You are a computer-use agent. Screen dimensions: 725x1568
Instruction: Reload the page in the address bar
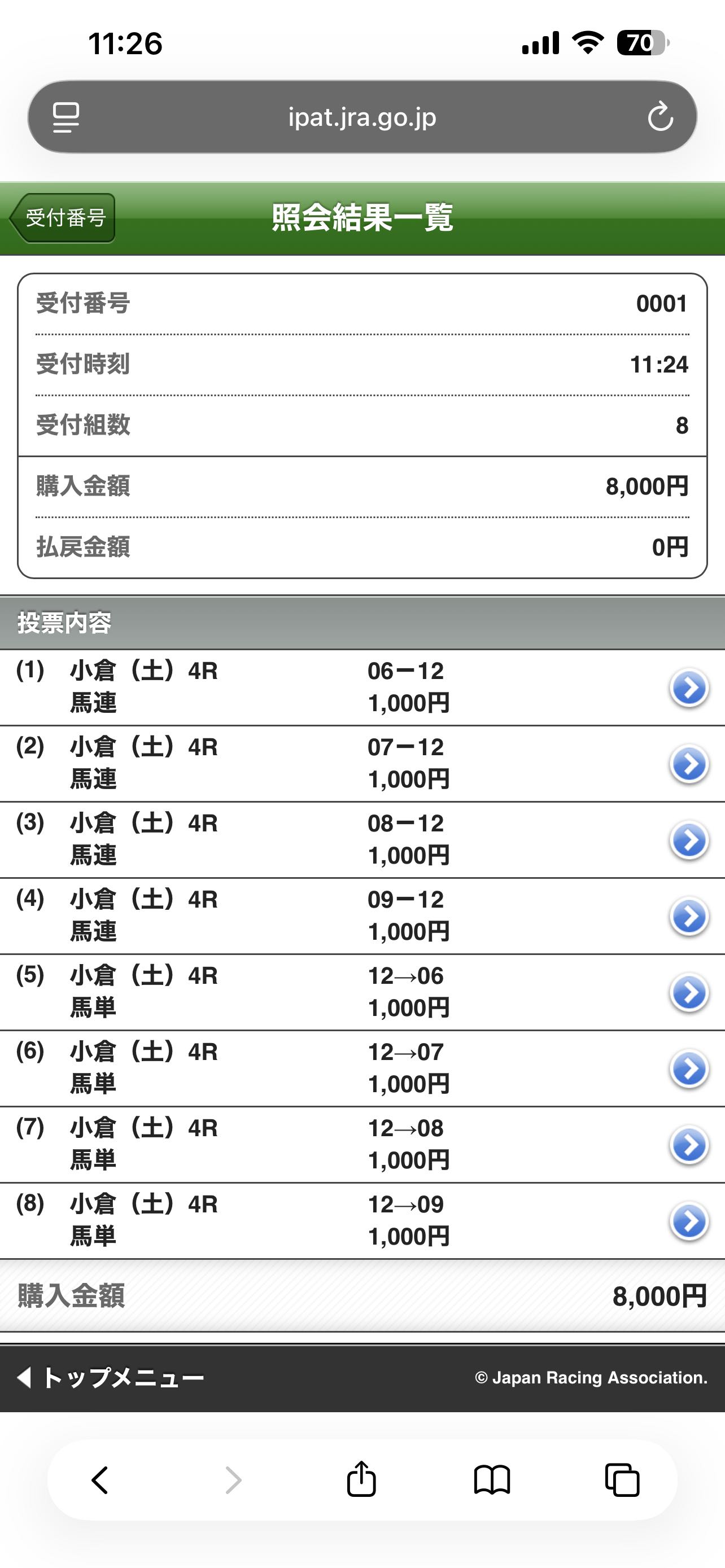(x=660, y=117)
